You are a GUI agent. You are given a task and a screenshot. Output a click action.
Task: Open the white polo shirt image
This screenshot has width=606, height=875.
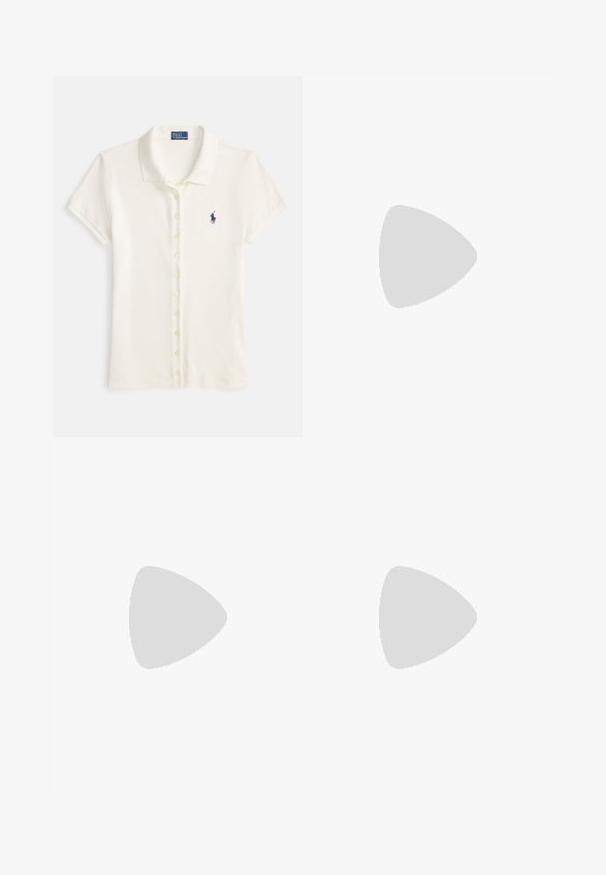point(178,256)
